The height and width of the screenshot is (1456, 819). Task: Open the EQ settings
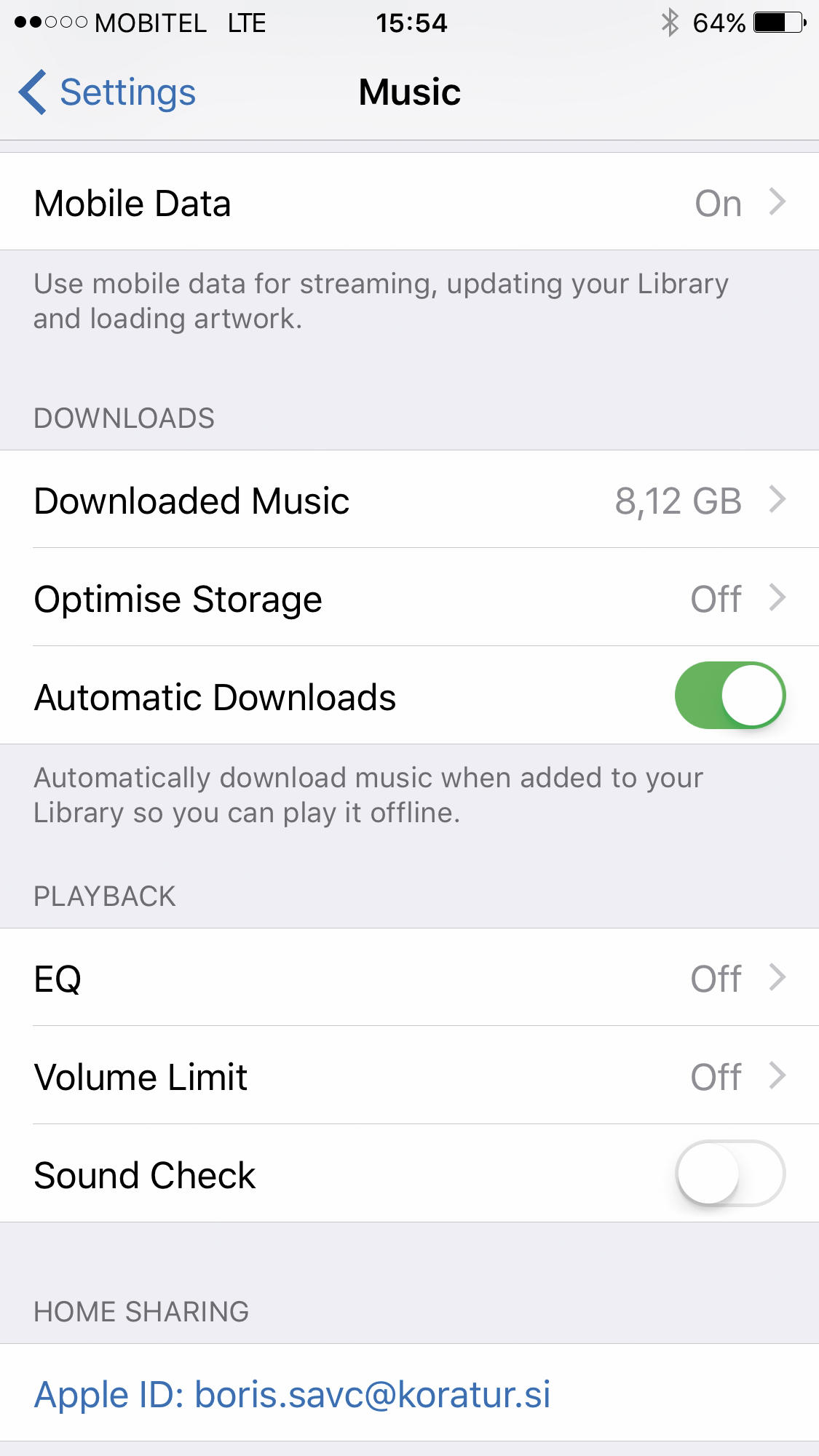point(409,977)
